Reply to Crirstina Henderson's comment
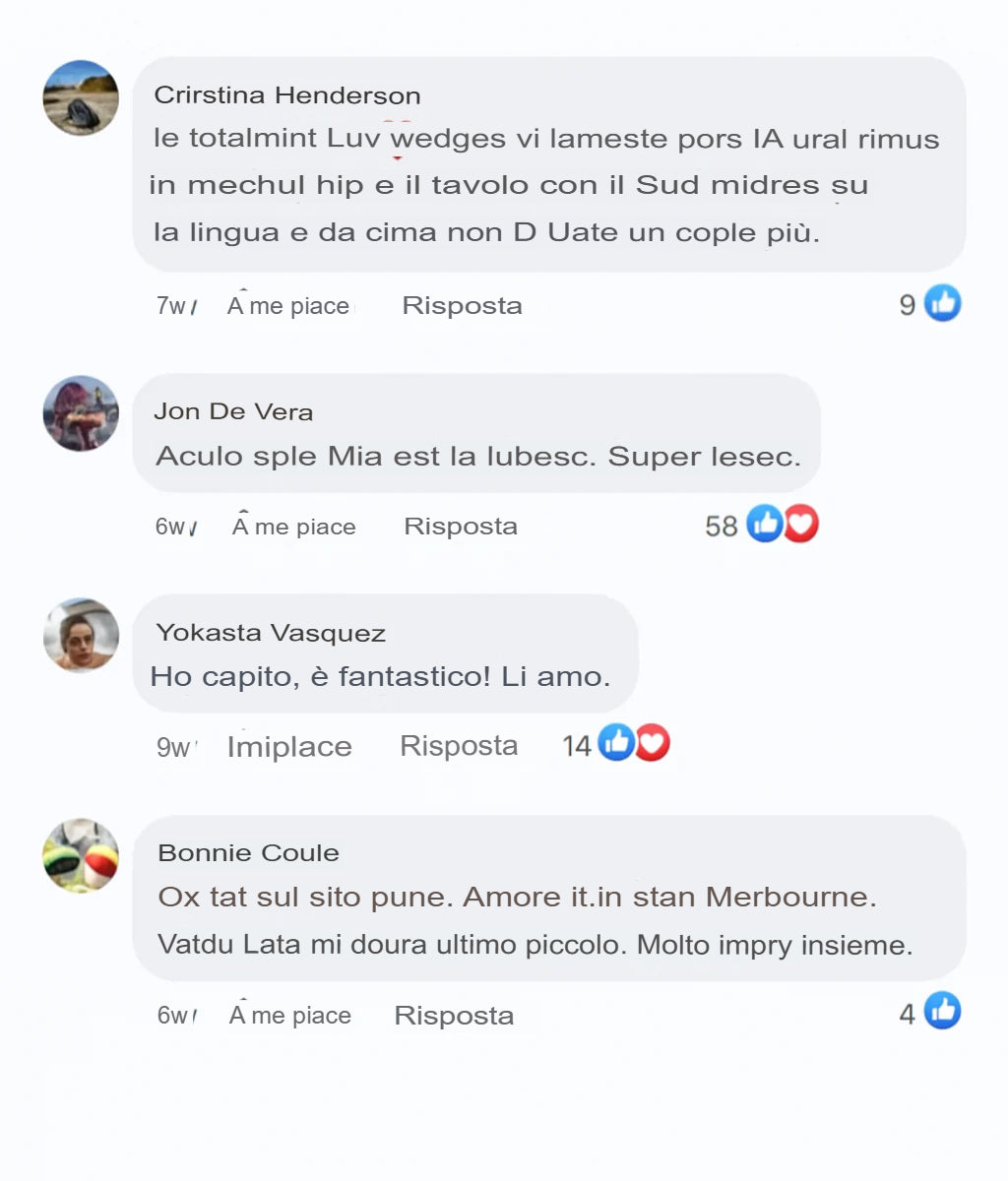The image size is (1008, 1181). click(x=462, y=305)
